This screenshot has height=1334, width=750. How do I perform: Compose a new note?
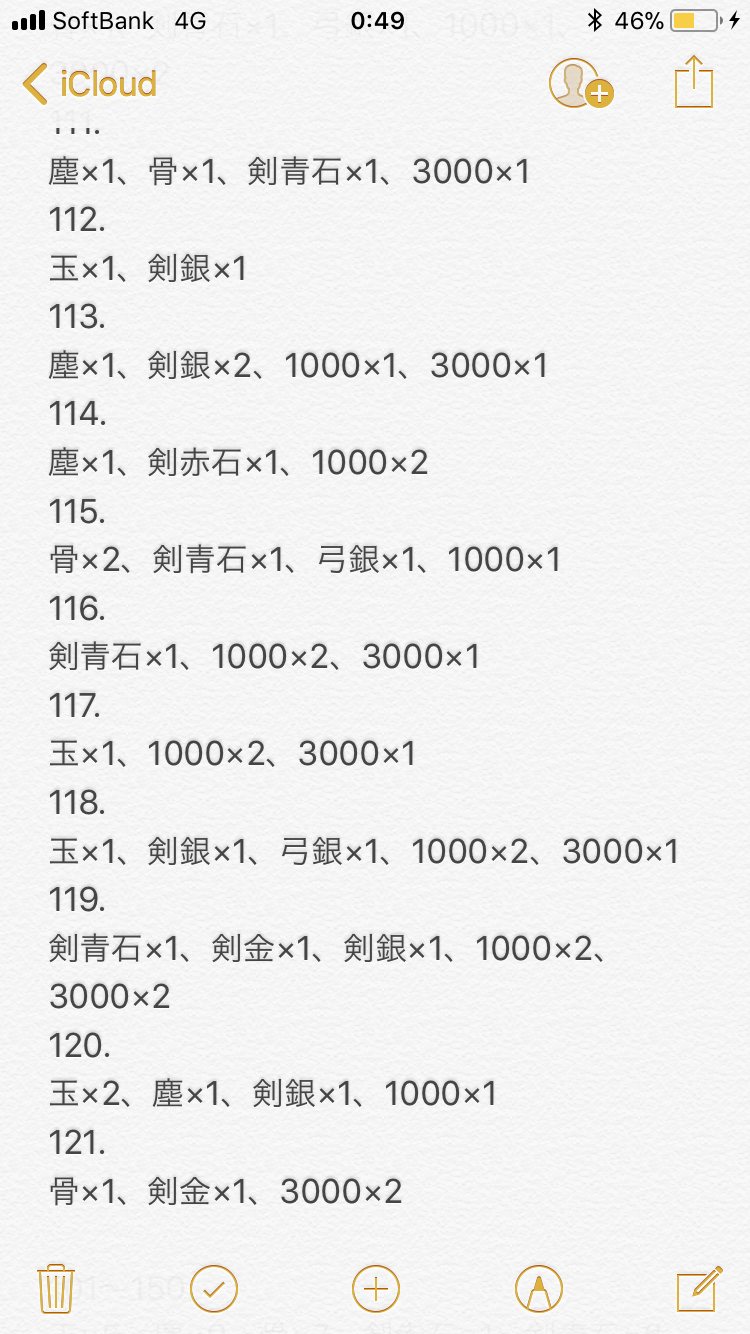[x=699, y=1288]
